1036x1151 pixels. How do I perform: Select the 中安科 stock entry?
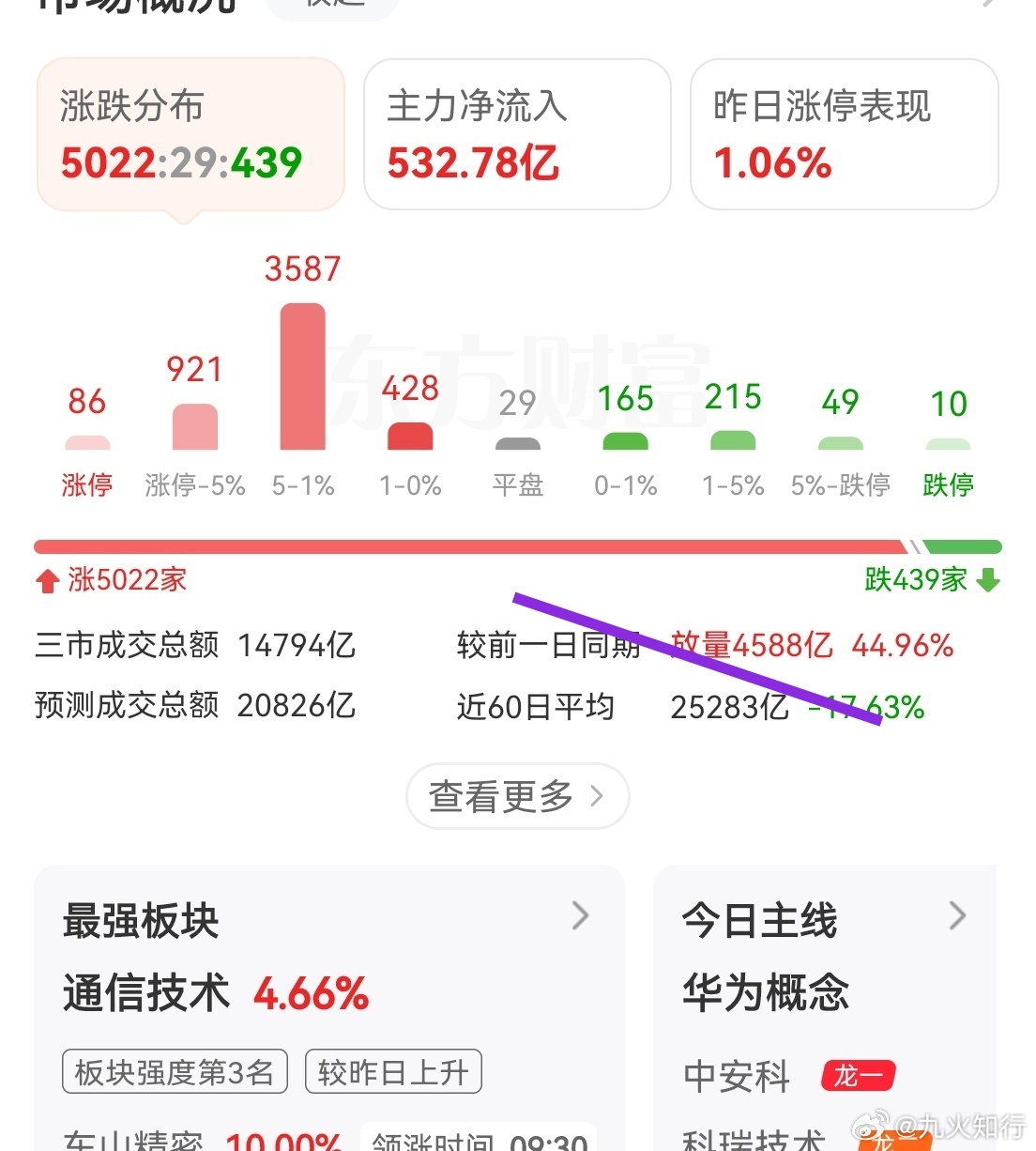(736, 1076)
